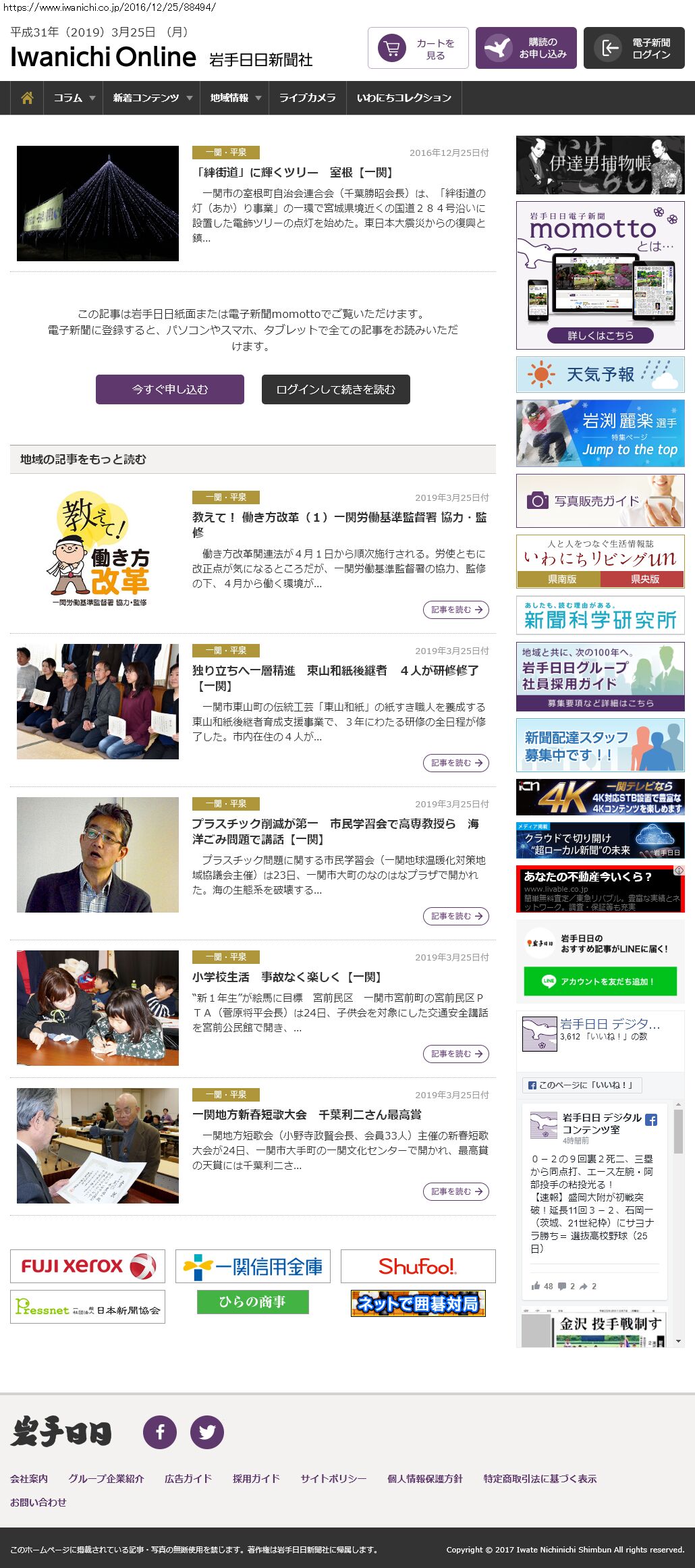695x1568 pixels.
Task: Open the お問い合わせ contact link
Action: tap(38, 1502)
